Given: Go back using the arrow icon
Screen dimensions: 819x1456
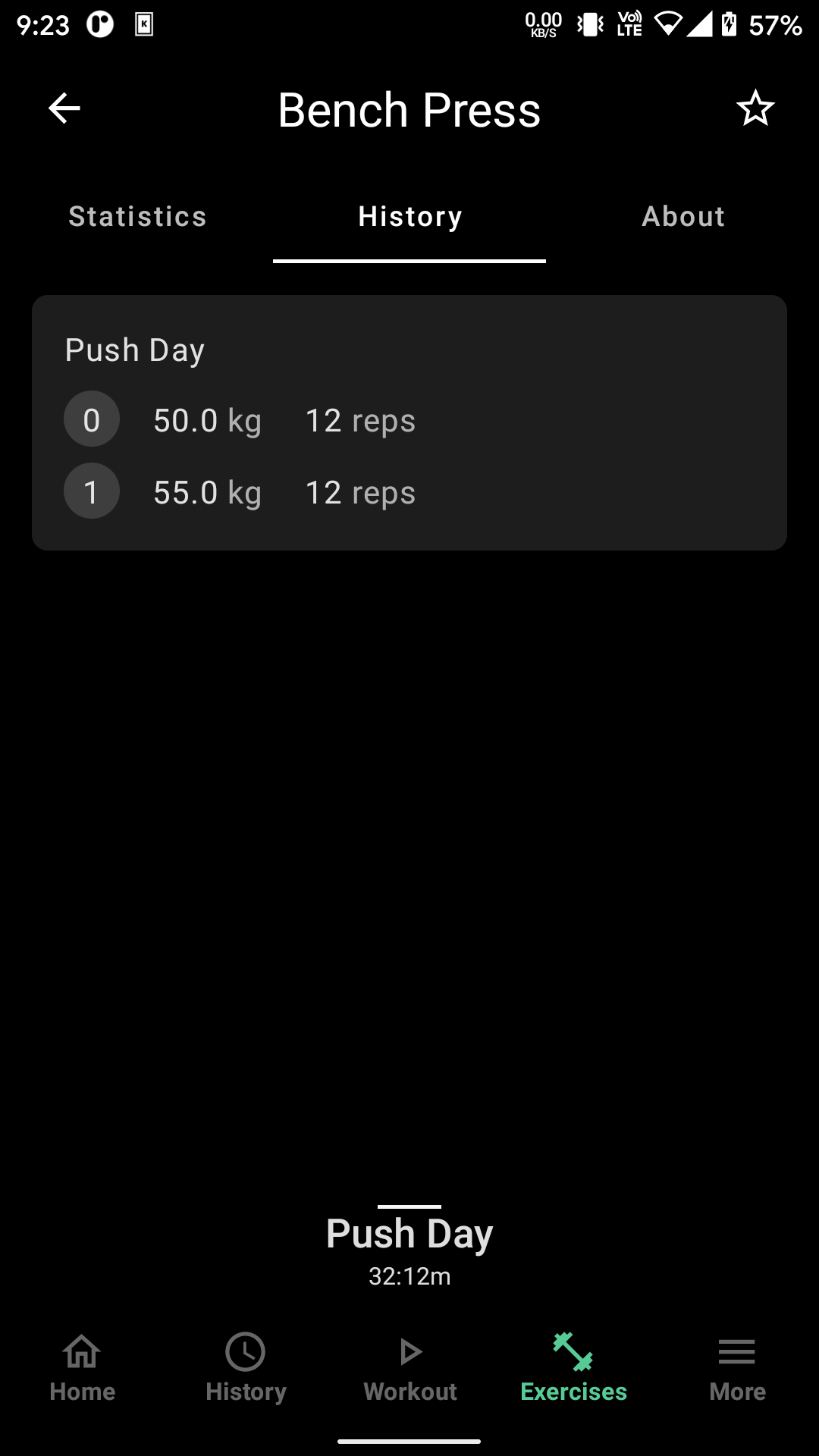Looking at the screenshot, I should tap(64, 108).
